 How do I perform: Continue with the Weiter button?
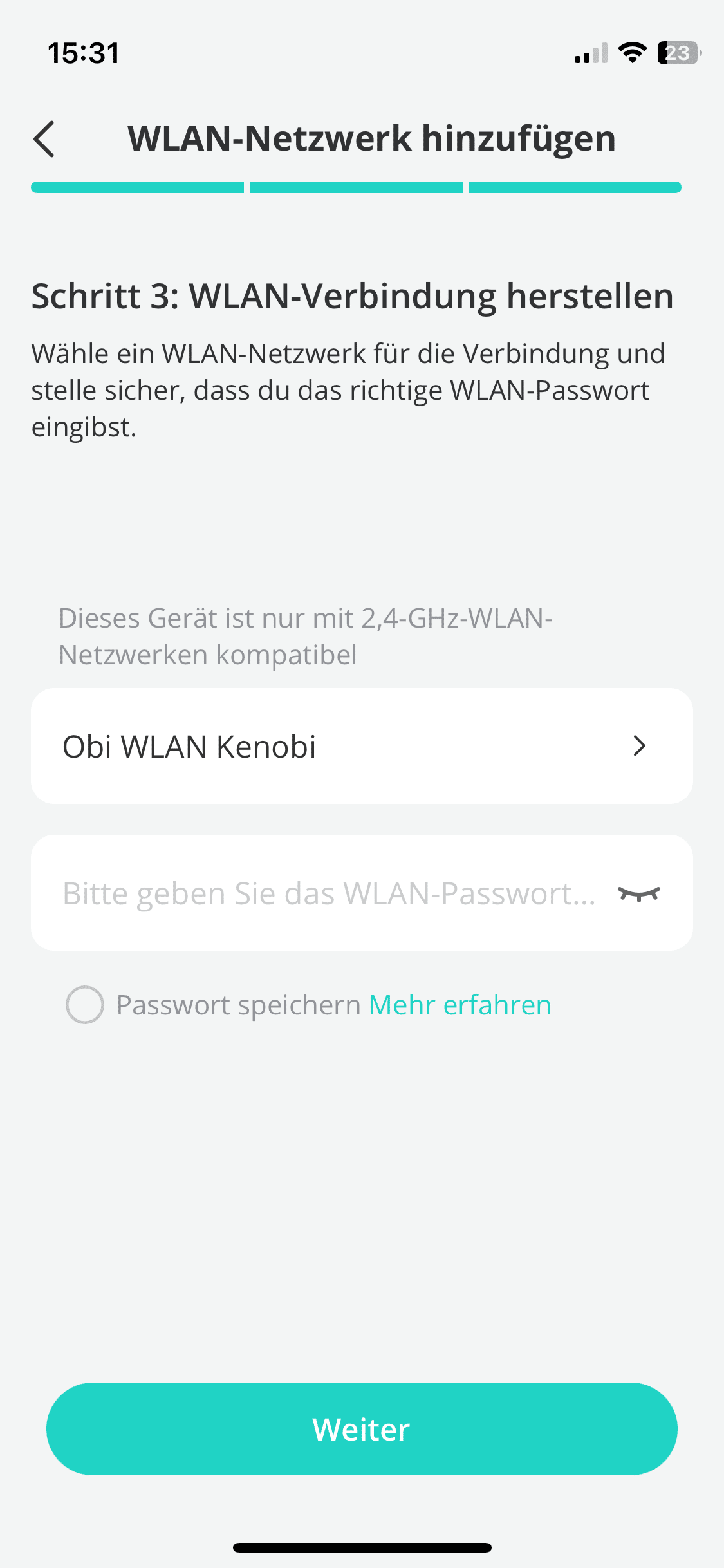[x=362, y=1429]
